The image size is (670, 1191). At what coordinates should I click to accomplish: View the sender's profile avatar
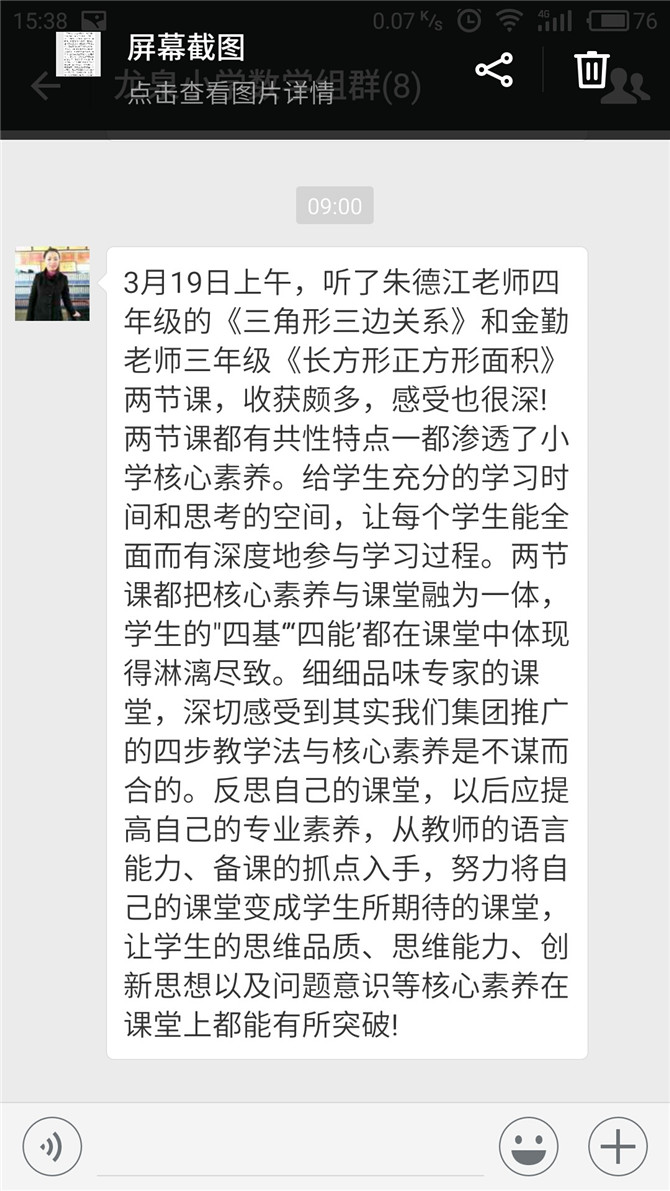[x=52, y=284]
